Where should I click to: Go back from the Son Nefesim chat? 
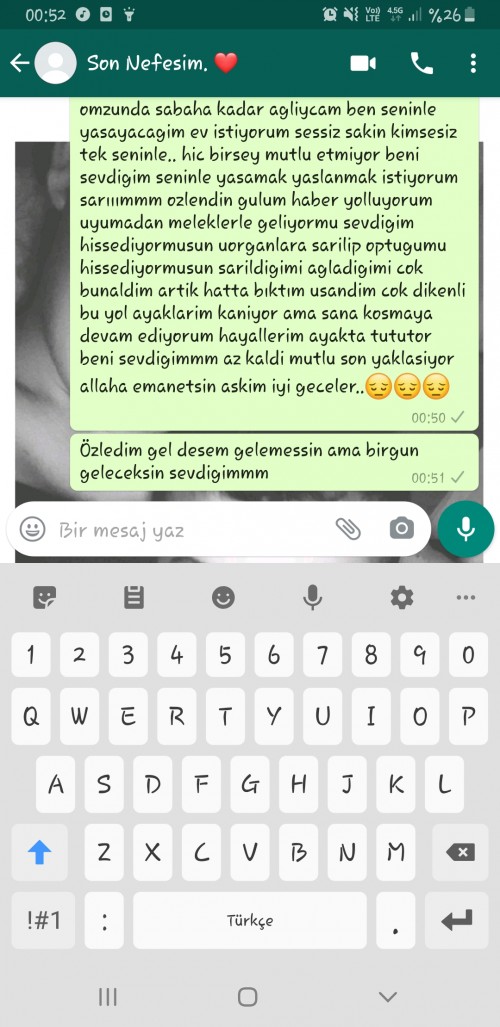[20, 63]
